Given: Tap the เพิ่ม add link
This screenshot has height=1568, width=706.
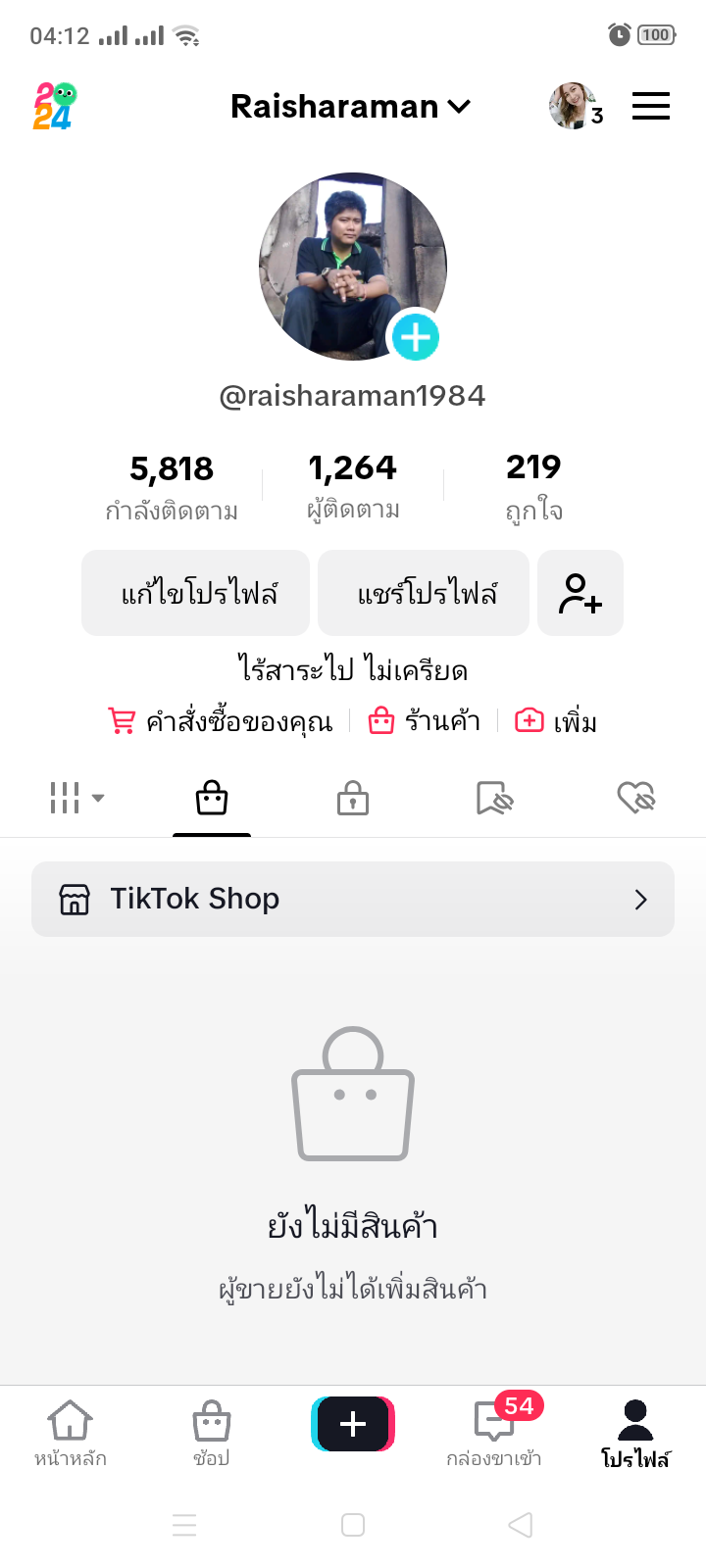Looking at the screenshot, I should click(556, 722).
